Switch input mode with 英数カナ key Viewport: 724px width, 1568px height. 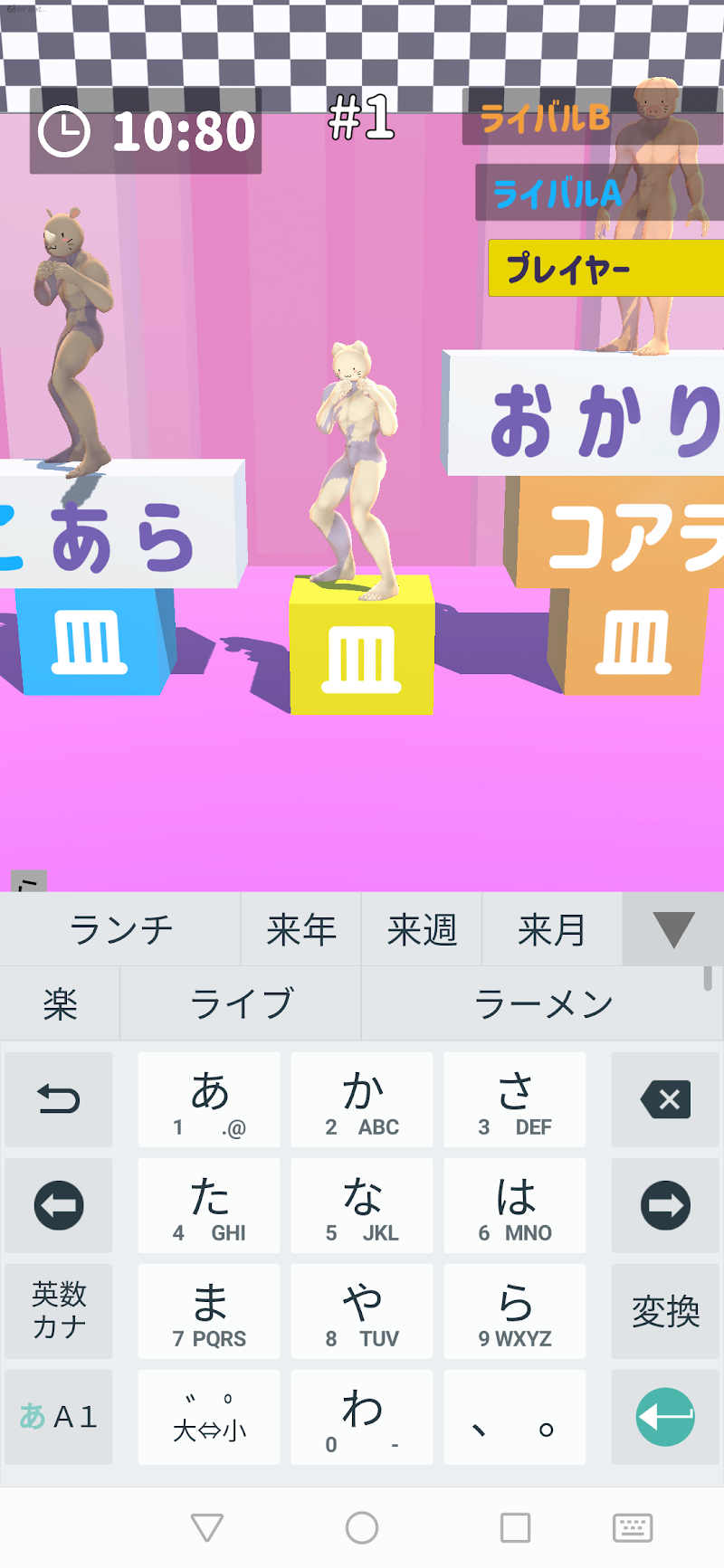coord(59,1311)
